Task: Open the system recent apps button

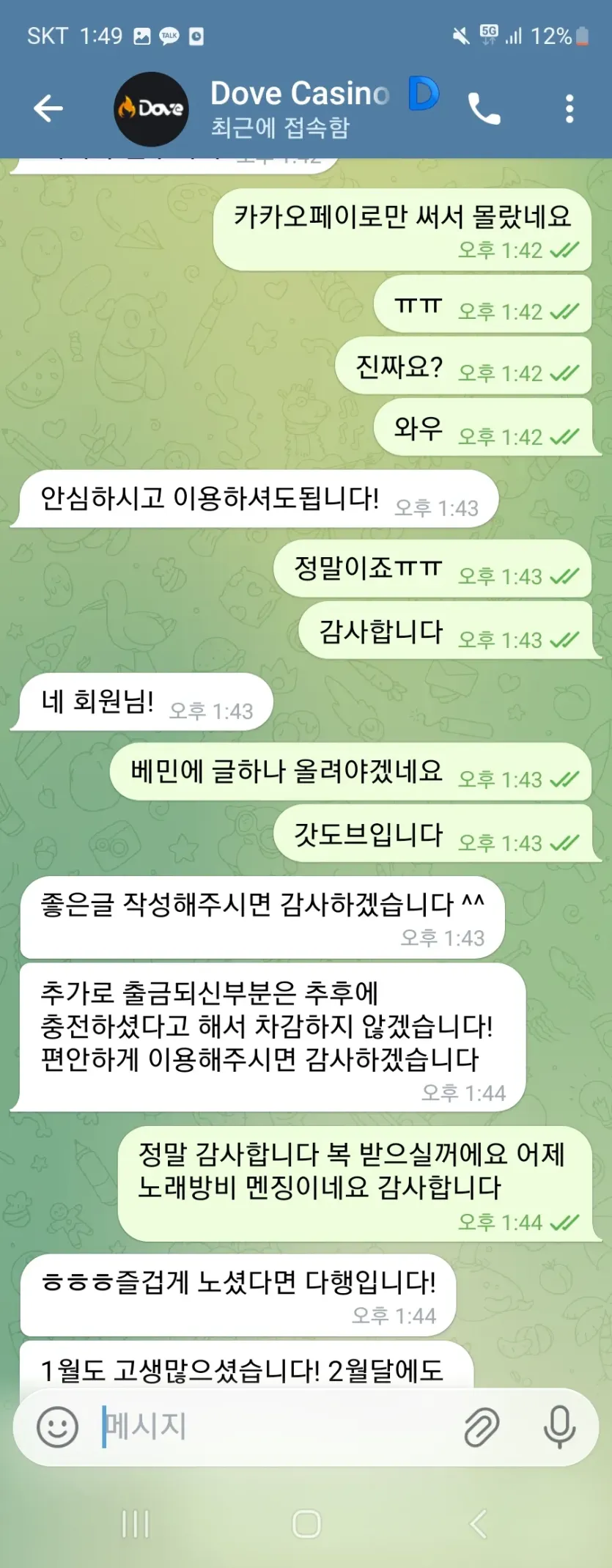Action: [136, 1524]
